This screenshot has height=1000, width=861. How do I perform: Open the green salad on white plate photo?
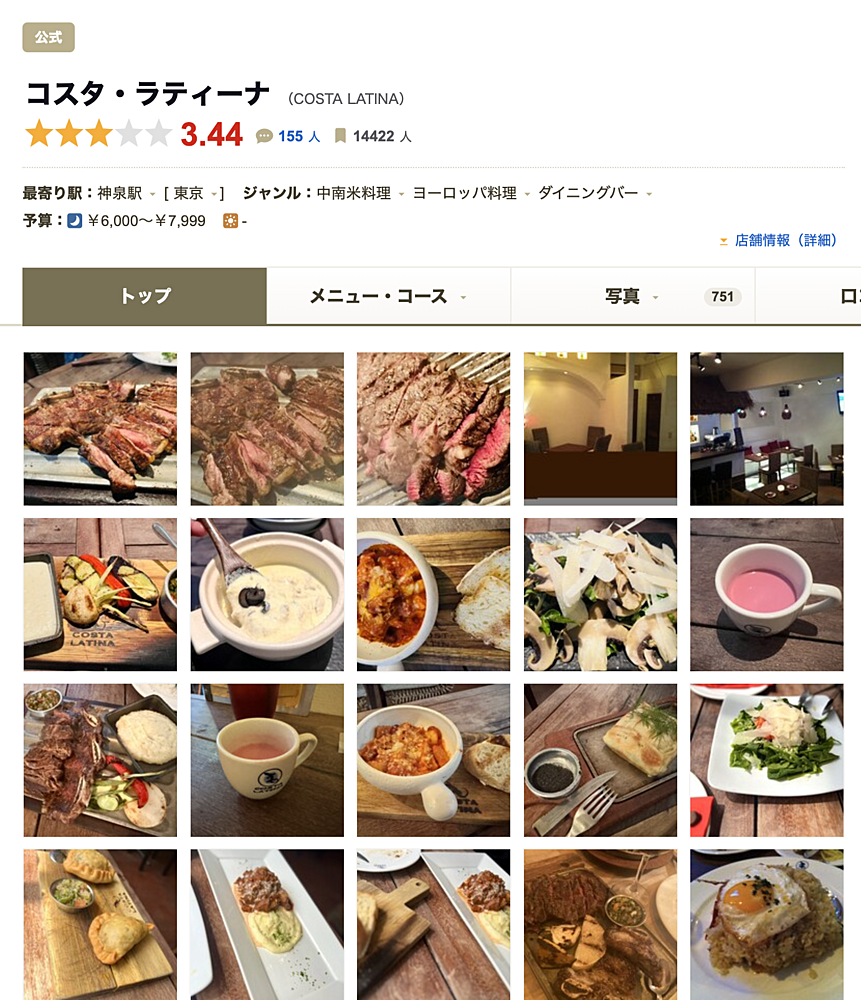point(766,760)
